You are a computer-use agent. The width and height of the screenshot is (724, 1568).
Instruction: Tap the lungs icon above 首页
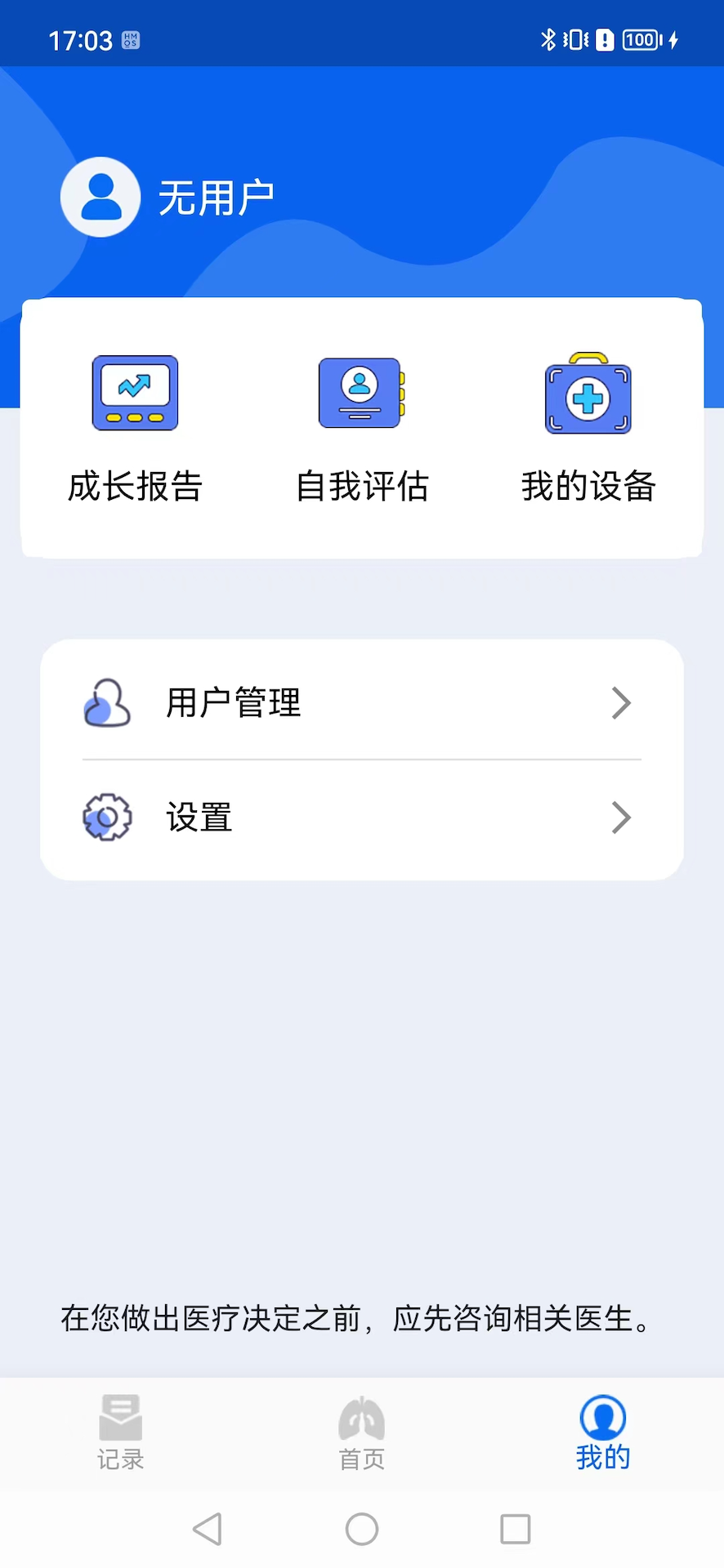[360, 1417]
